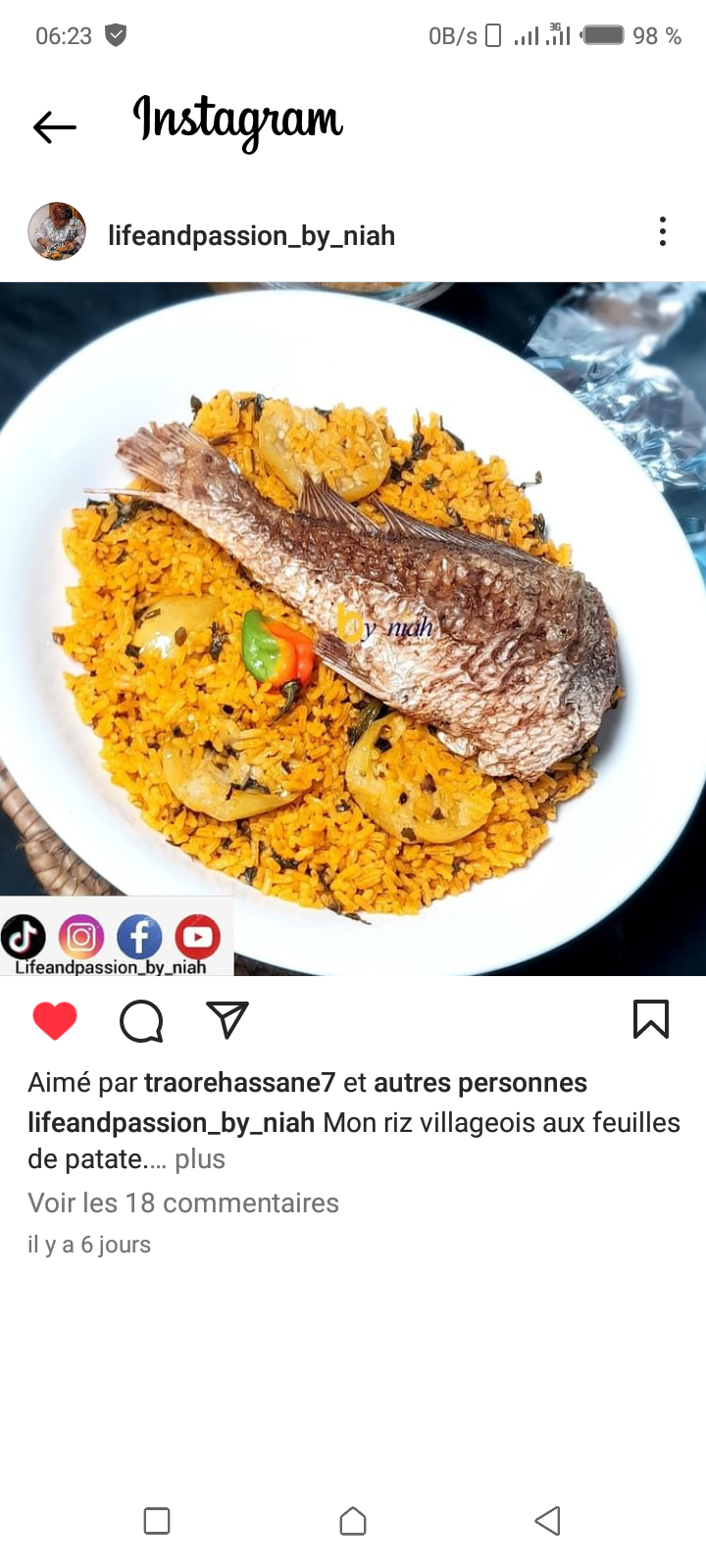Open traorehassane7's profile from the likes line
Image resolution: width=706 pixels, height=1568 pixels.
click(x=240, y=1083)
